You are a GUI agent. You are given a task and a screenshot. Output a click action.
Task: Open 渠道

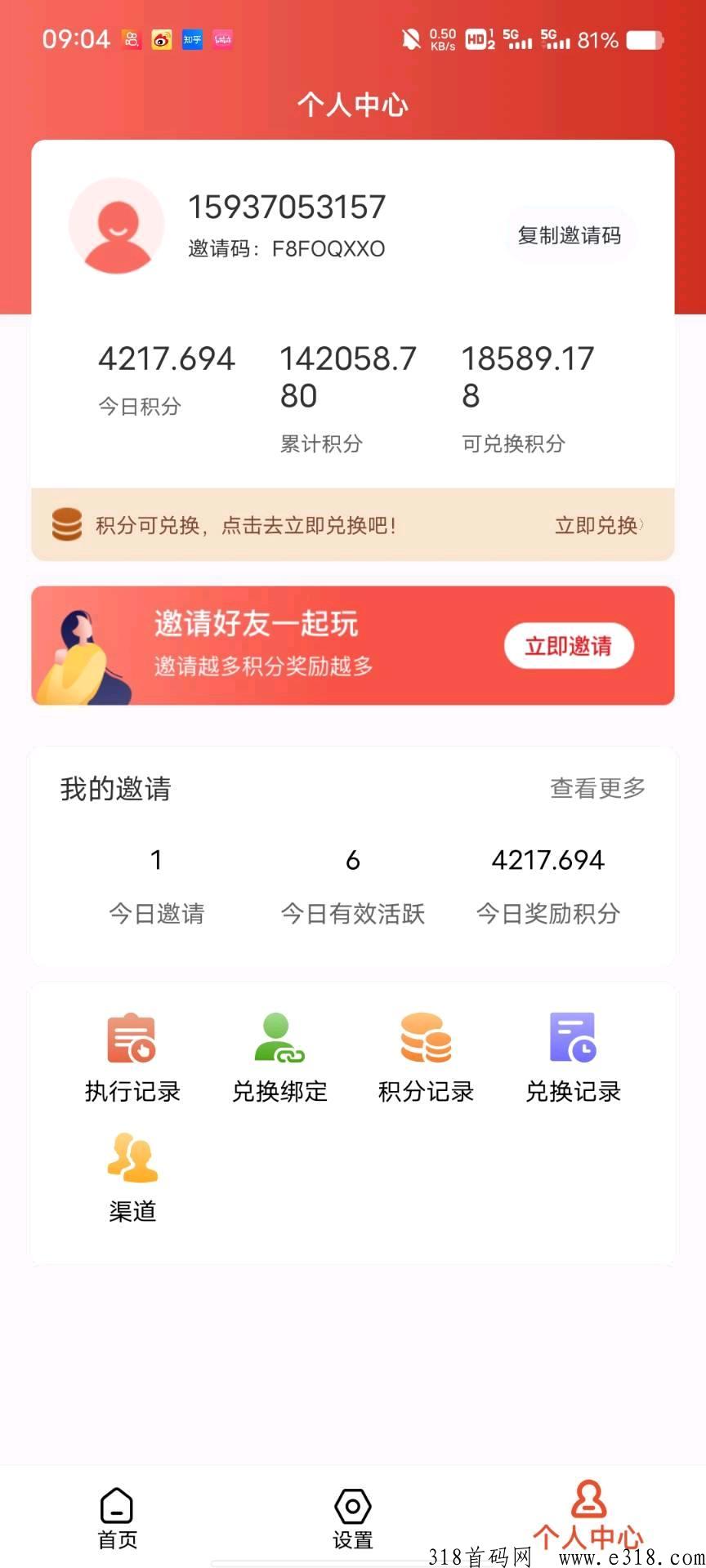(132, 1178)
